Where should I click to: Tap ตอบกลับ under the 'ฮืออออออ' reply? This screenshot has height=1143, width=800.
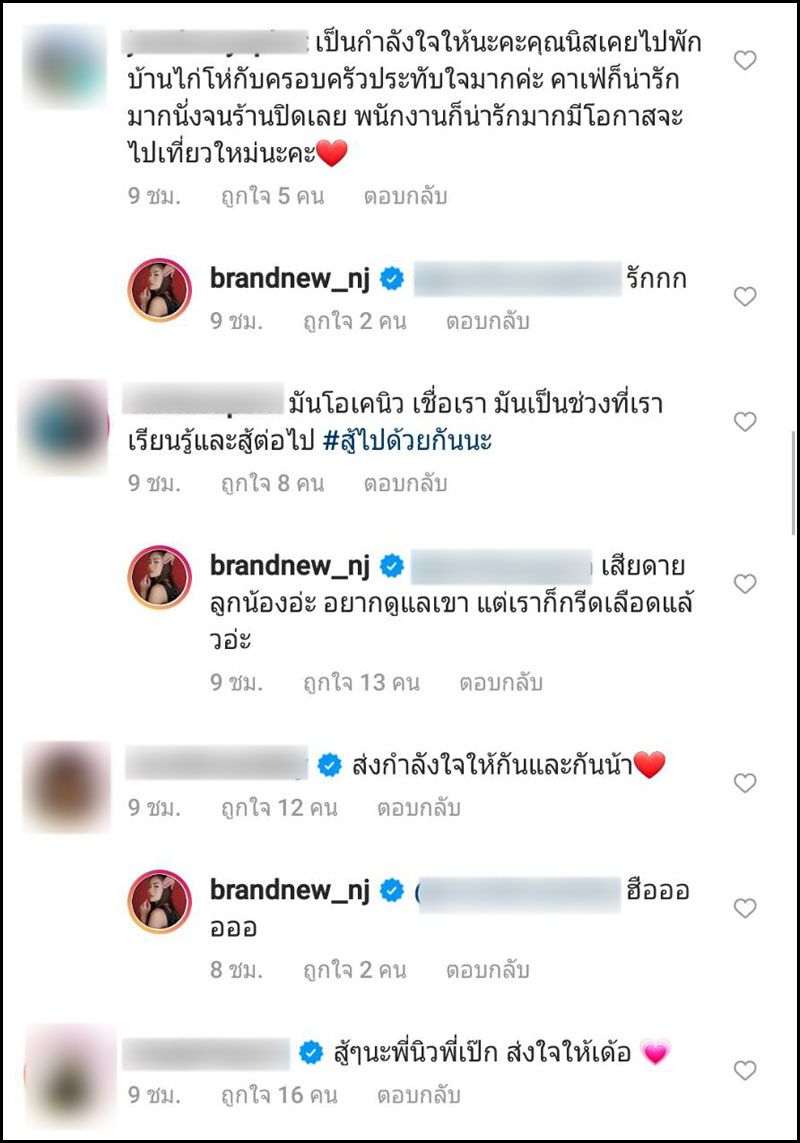point(487,969)
